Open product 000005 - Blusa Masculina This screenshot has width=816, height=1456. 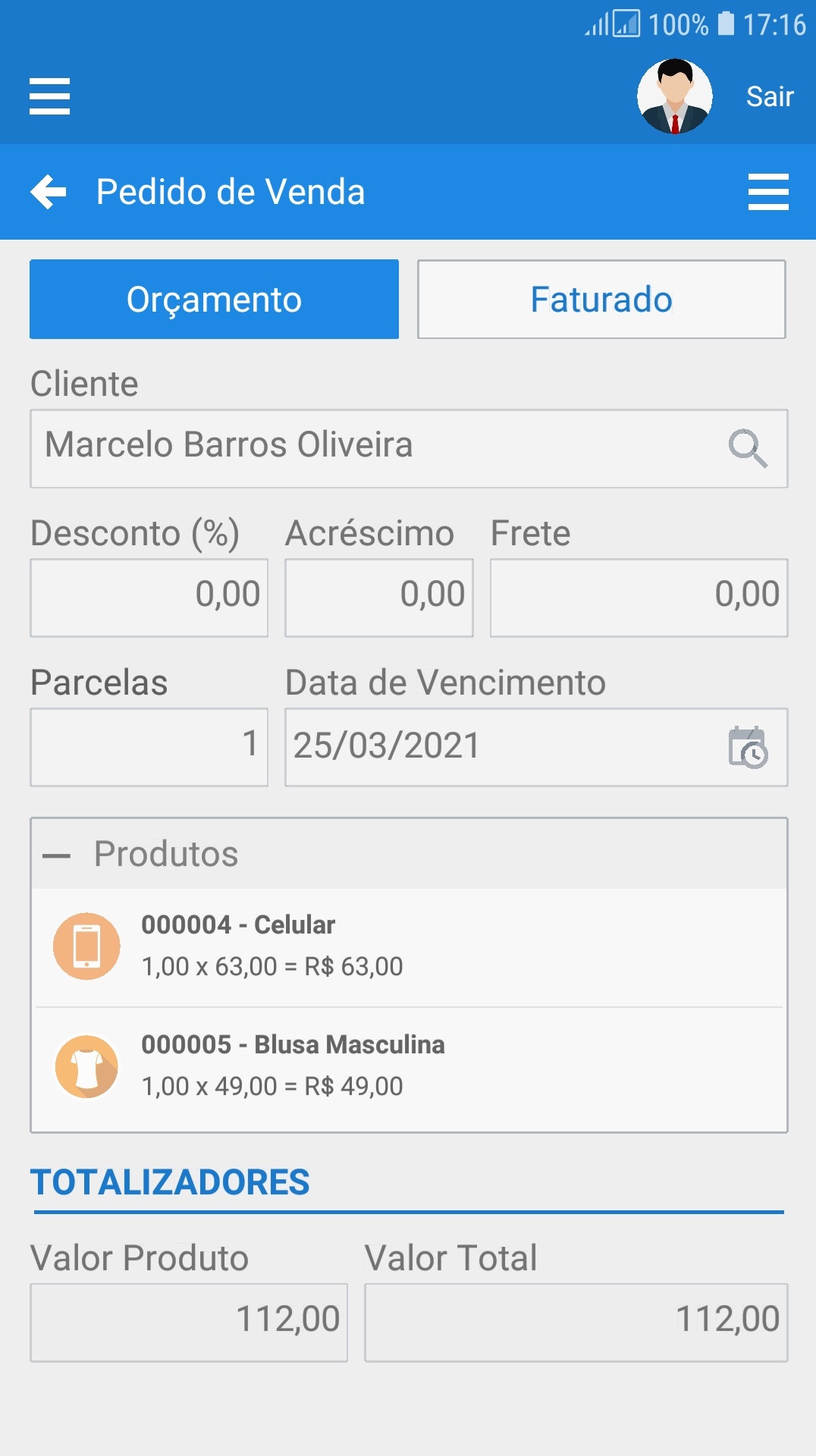click(408, 1066)
